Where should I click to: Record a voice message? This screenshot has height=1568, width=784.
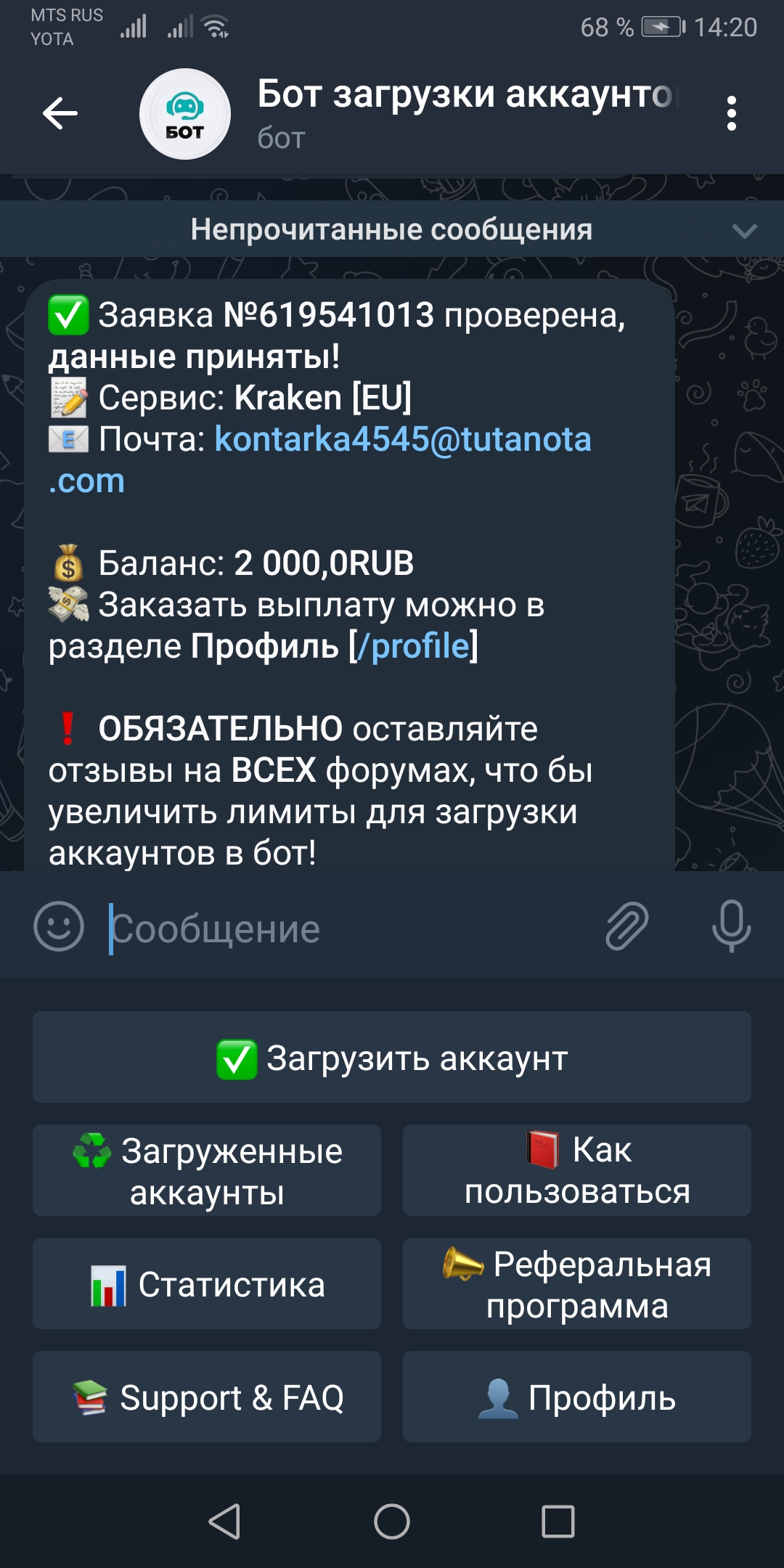731,926
